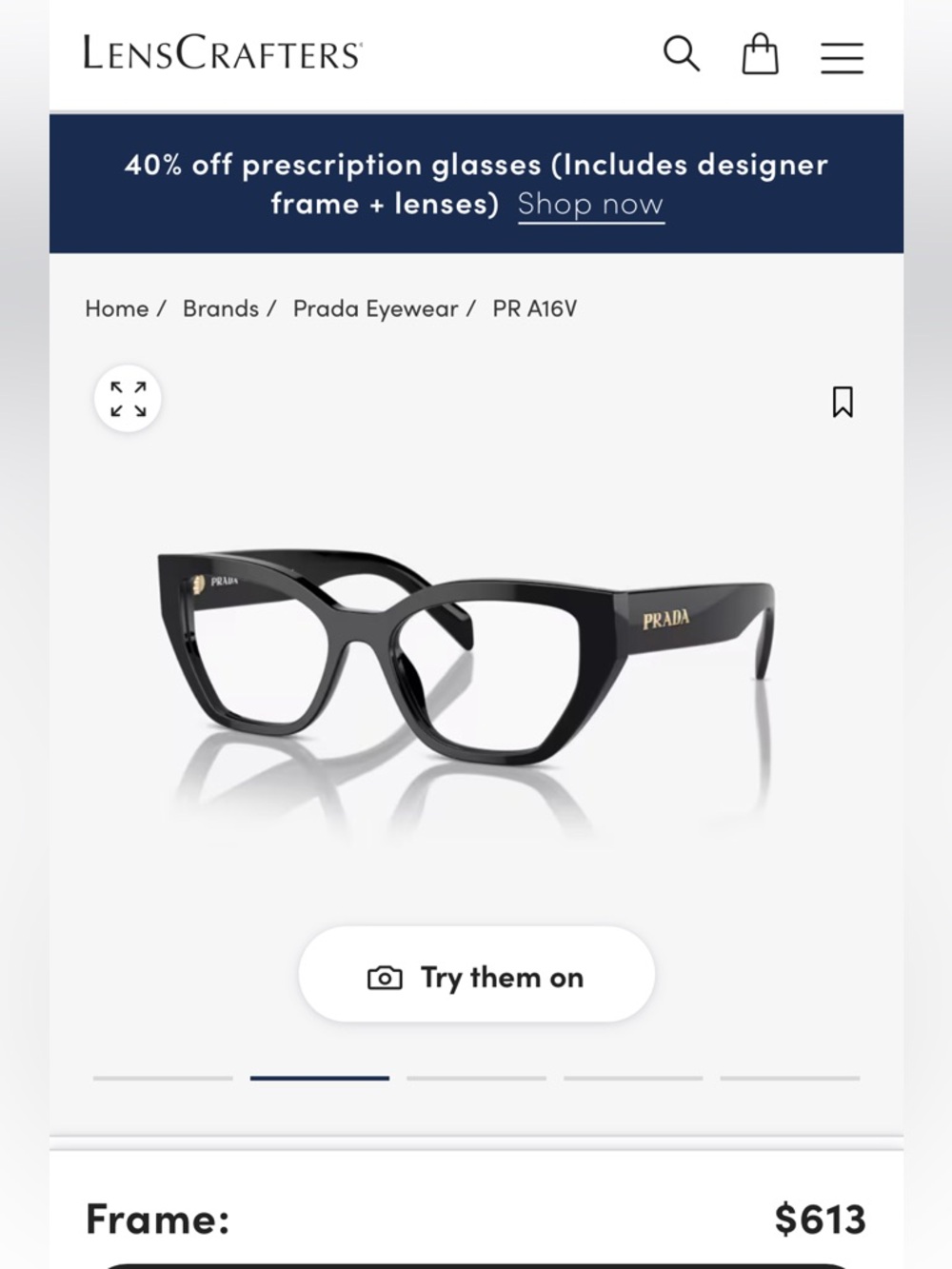Go to Brands in the breadcrumb
Viewport: 952px width, 1269px height.
tap(220, 308)
